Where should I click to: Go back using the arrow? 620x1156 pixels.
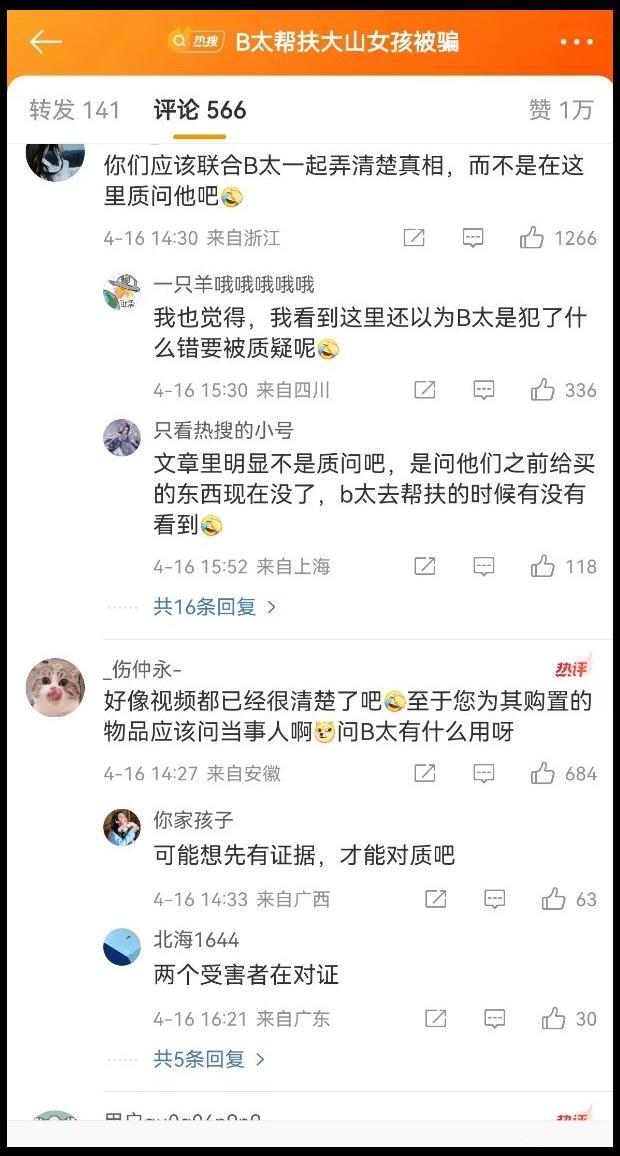46,42
